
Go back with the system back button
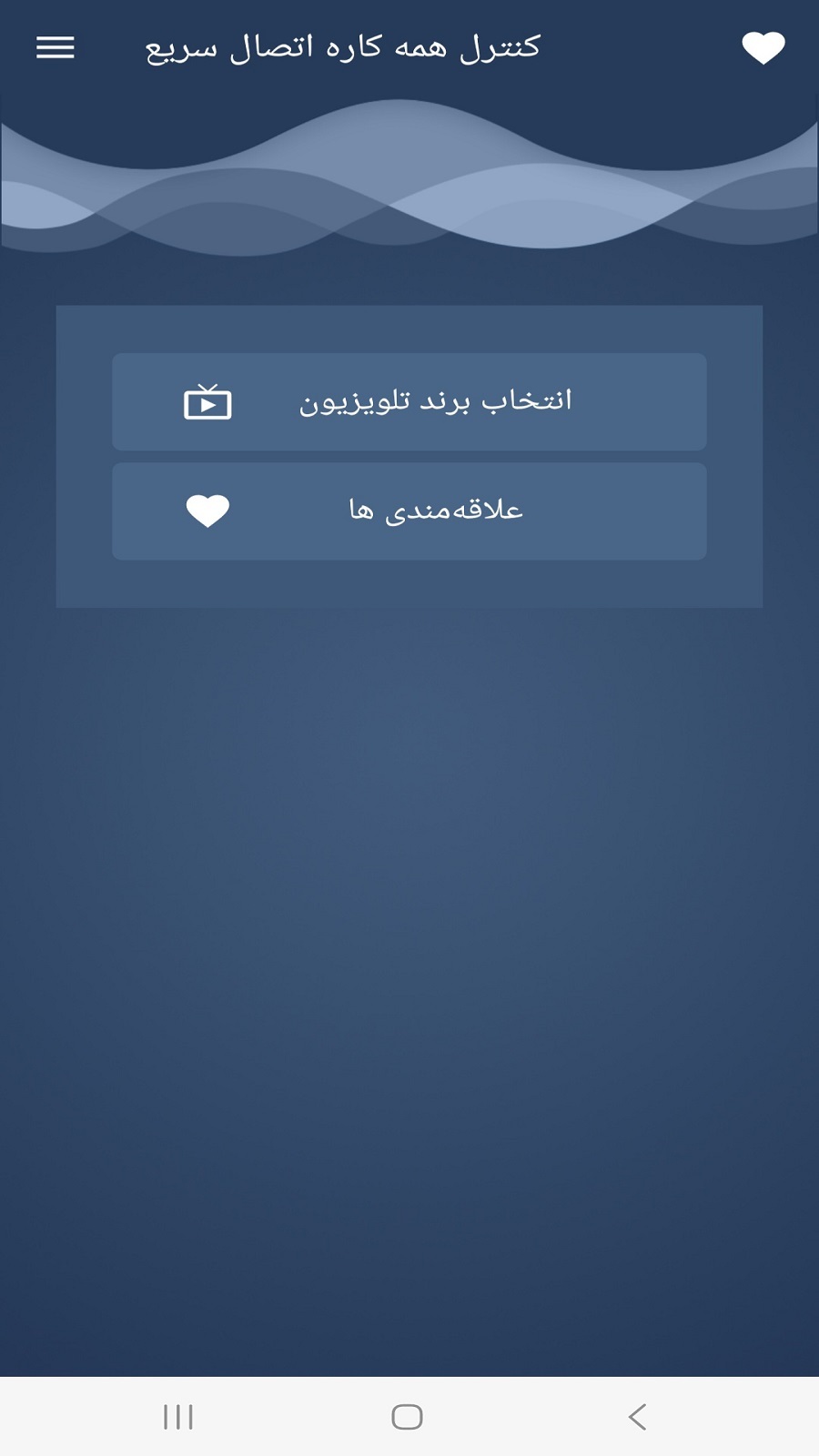[637, 1417]
